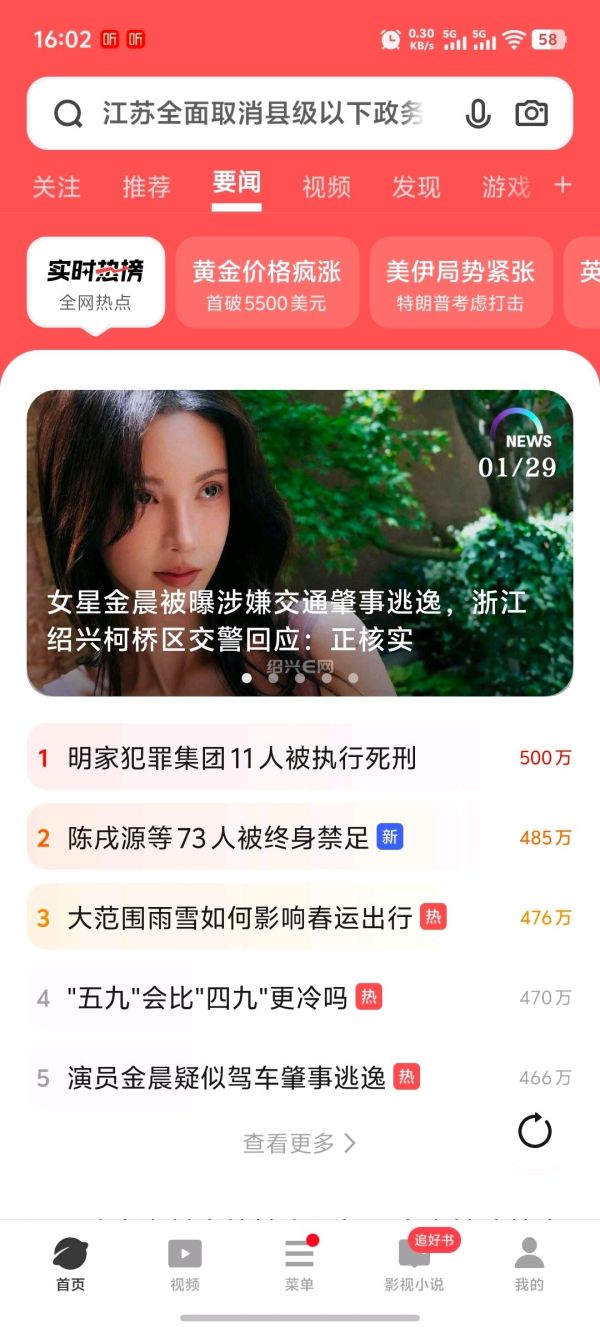
Task: Add more channels with the plus icon
Action: coord(563,185)
